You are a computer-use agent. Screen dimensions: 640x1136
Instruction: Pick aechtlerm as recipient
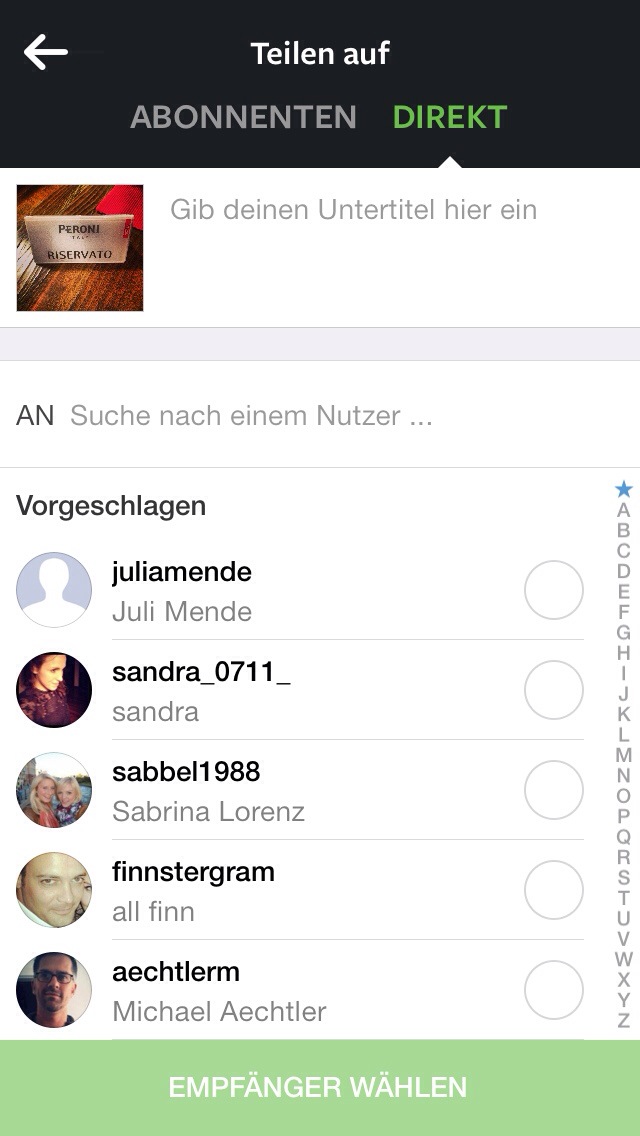pyautogui.click(x=554, y=990)
